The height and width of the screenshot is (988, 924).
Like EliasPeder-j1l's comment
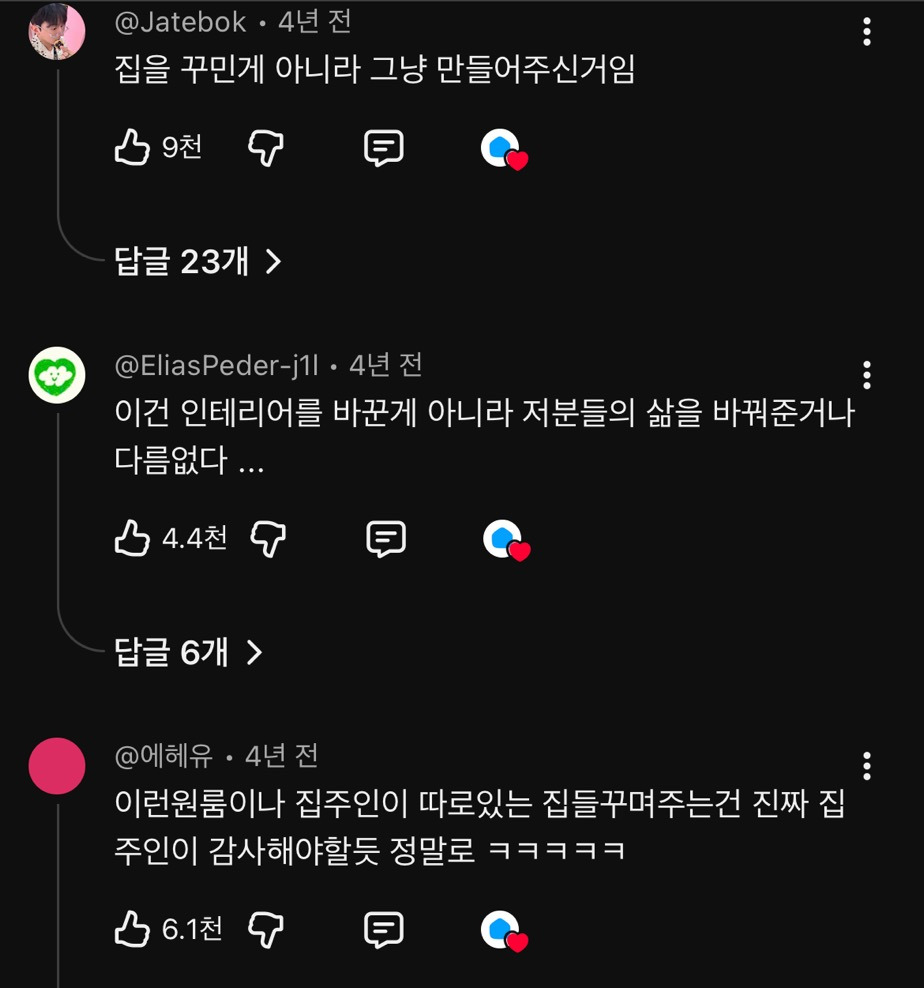pos(134,538)
